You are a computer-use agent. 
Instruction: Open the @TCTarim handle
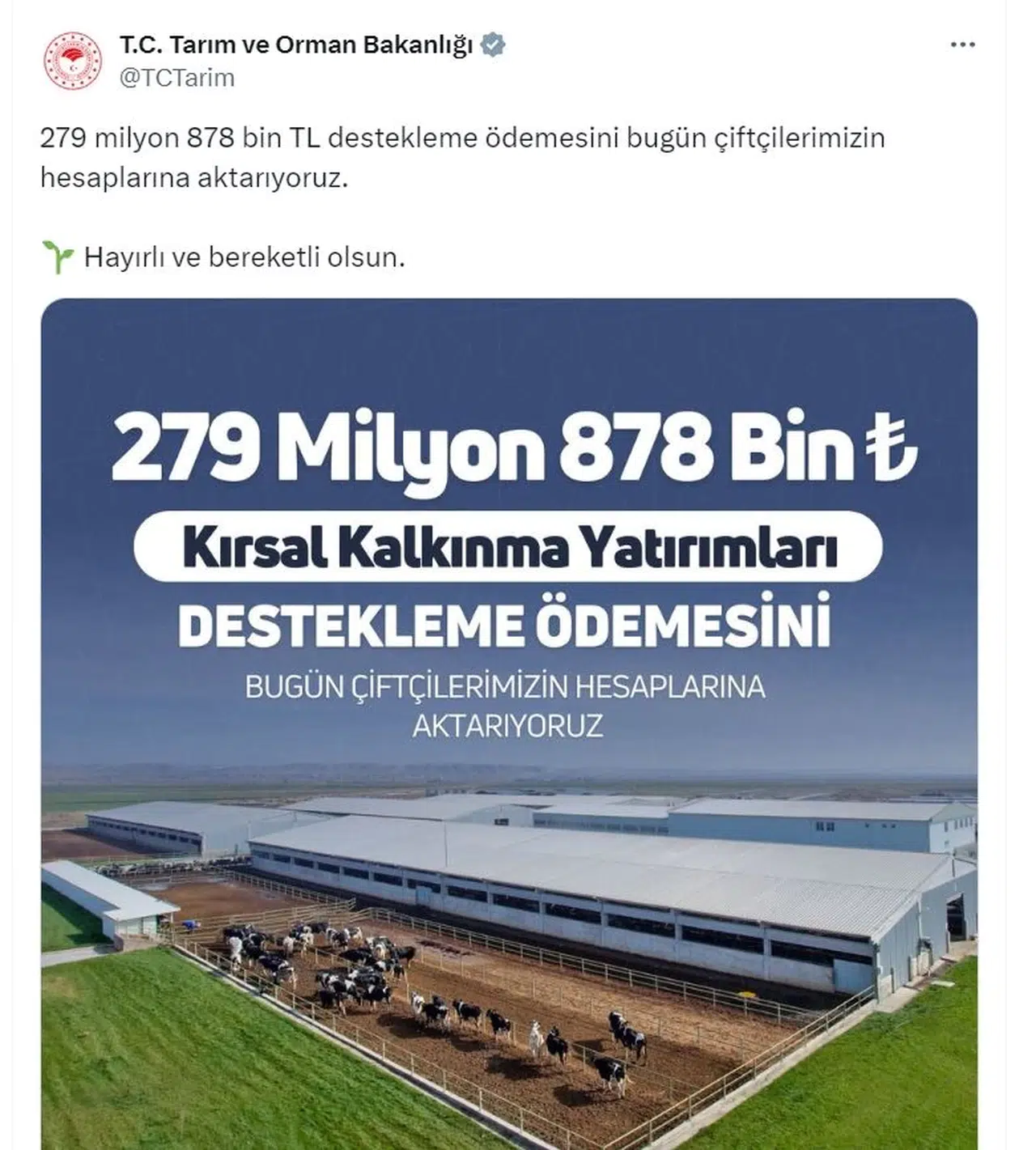[177, 78]
